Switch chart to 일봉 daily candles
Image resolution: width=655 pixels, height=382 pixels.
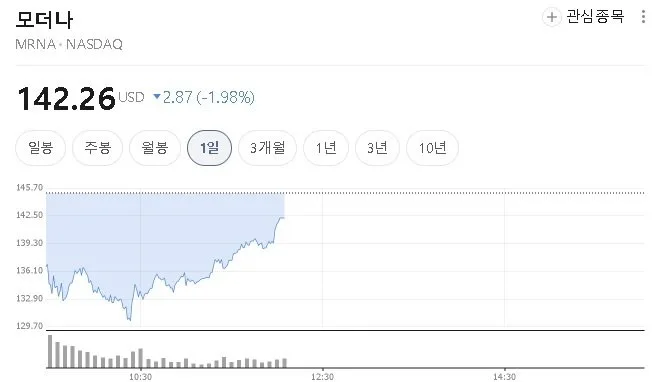pyautogui.click(x=41, y=148)
